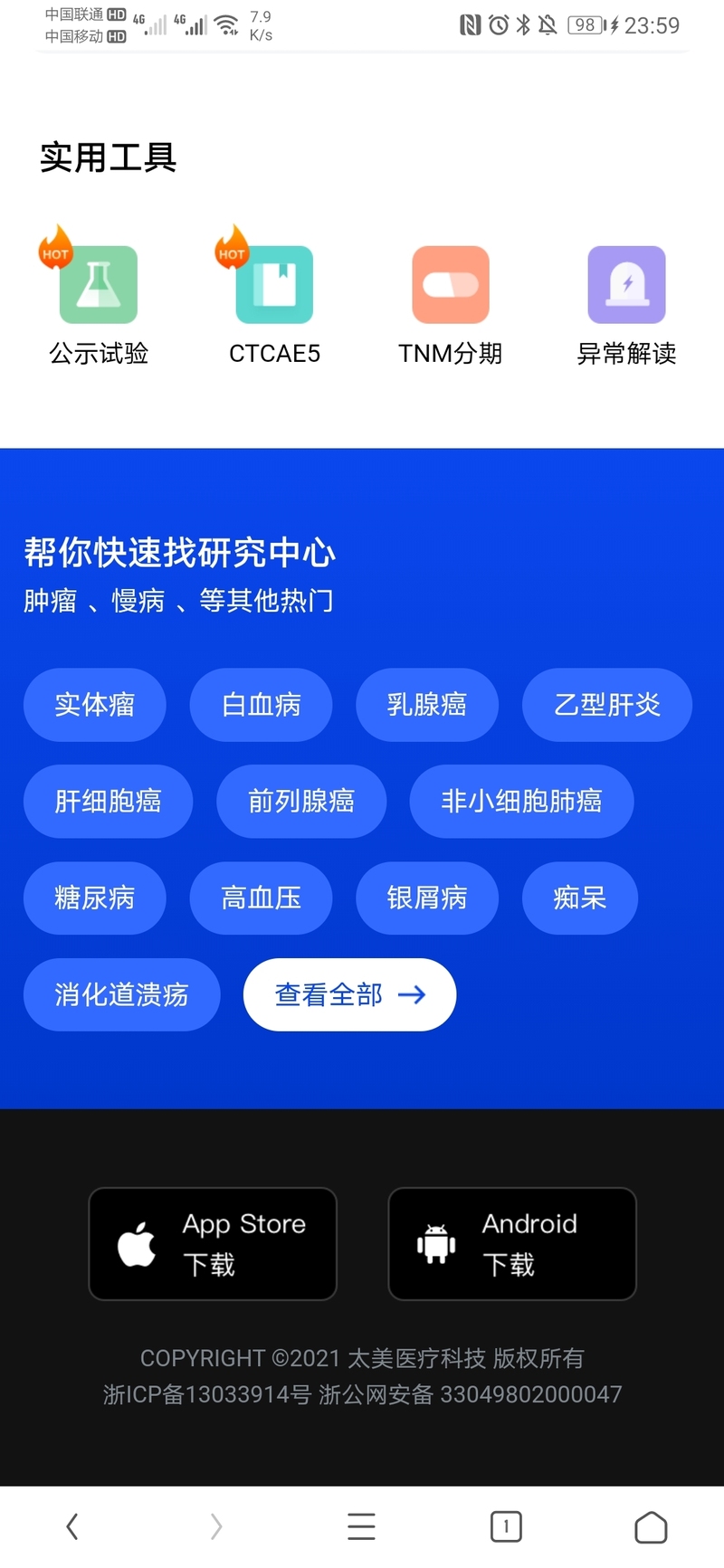
Task: Tap the 银屑病 chip
Action: 427,898
